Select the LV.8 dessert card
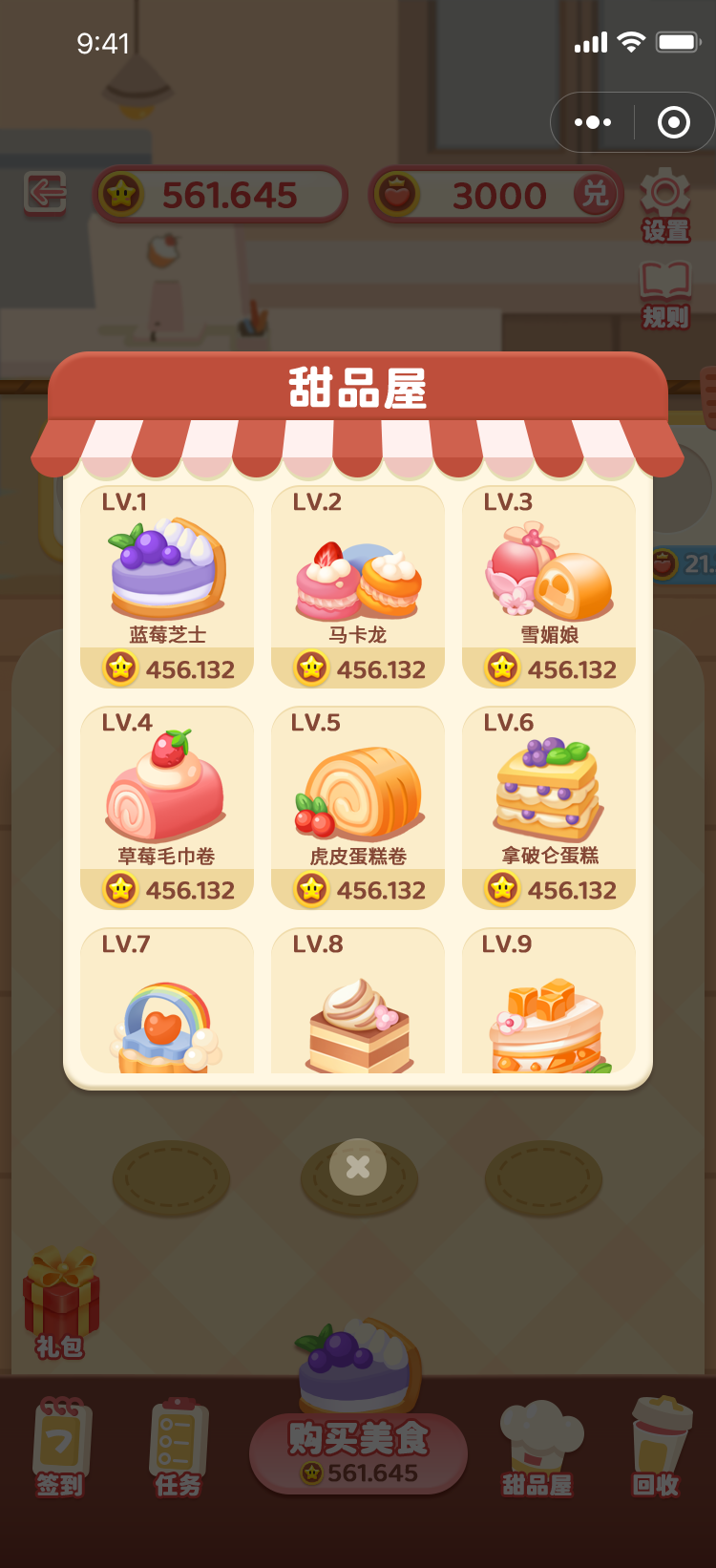Viewport: 716px width, 1568px height. pyautogui.click(x=358, y=1003)
